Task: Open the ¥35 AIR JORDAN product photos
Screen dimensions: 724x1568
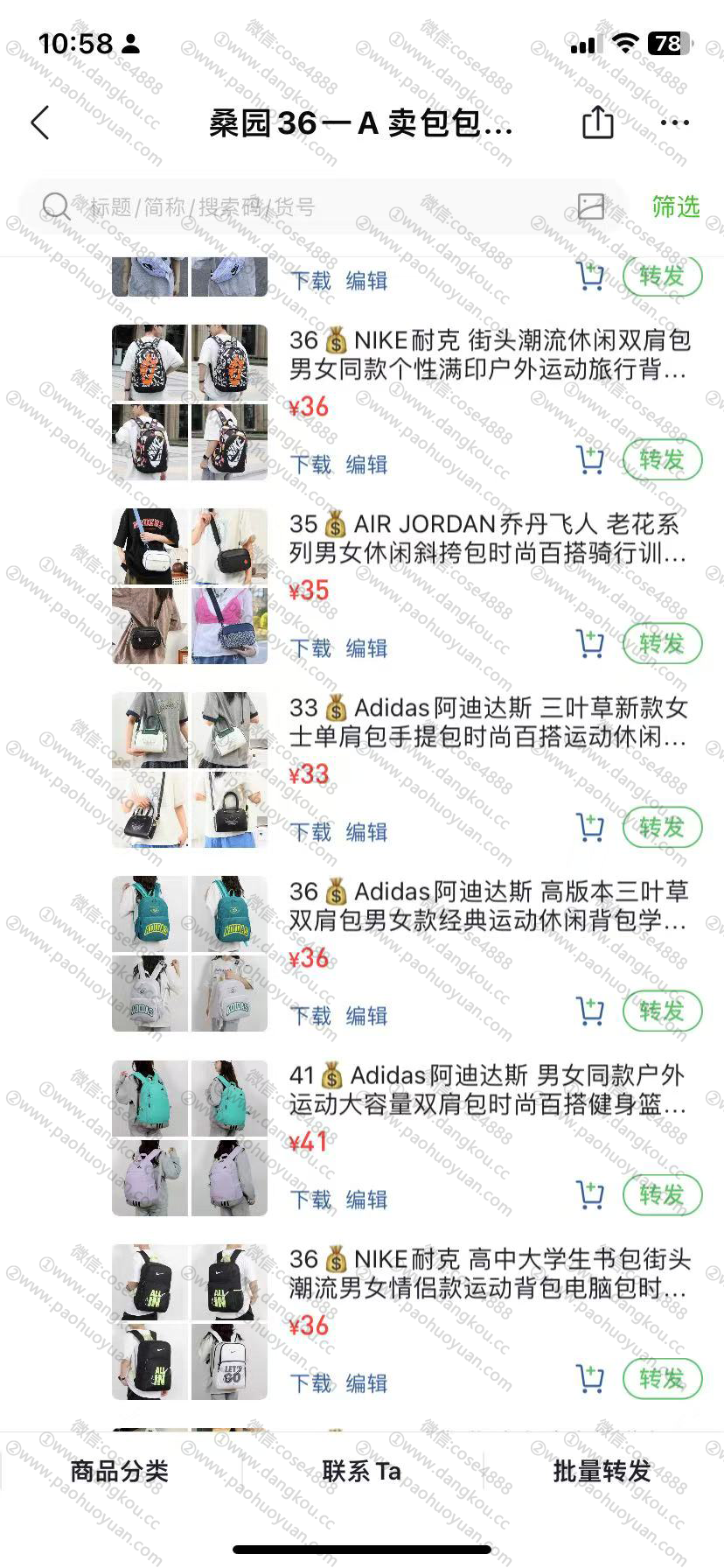Action: (x=190, y=586)
